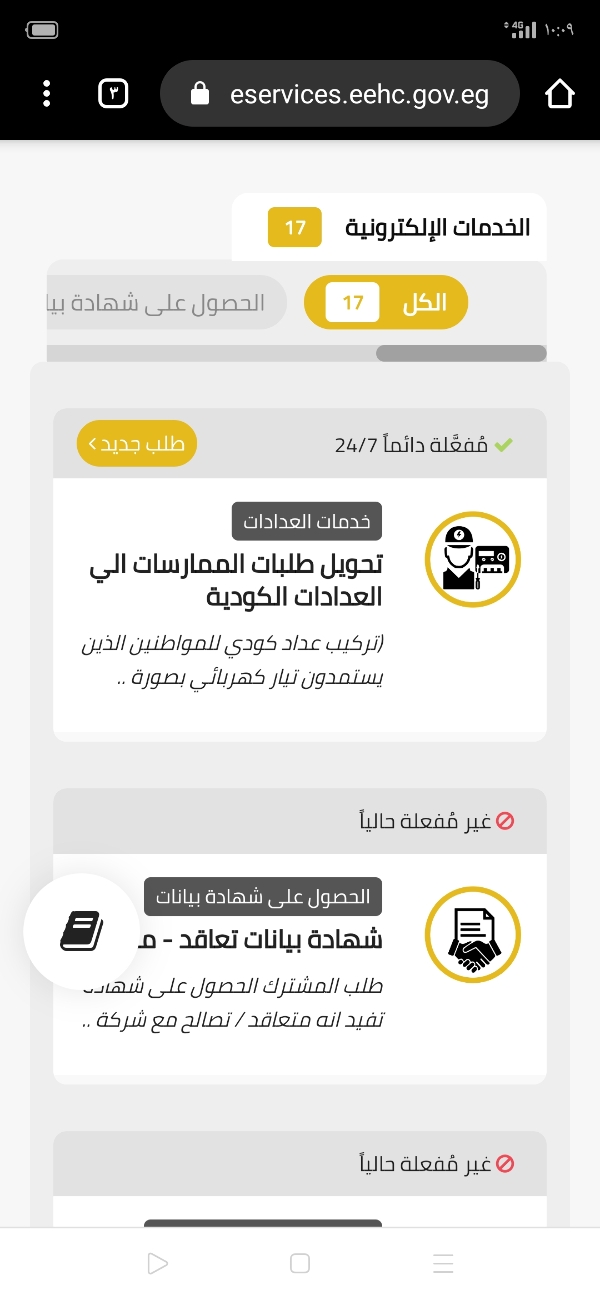This screenshot has width=600, height=1300.
Task: Go back using system navigation
Action: tap(157, 1264)
